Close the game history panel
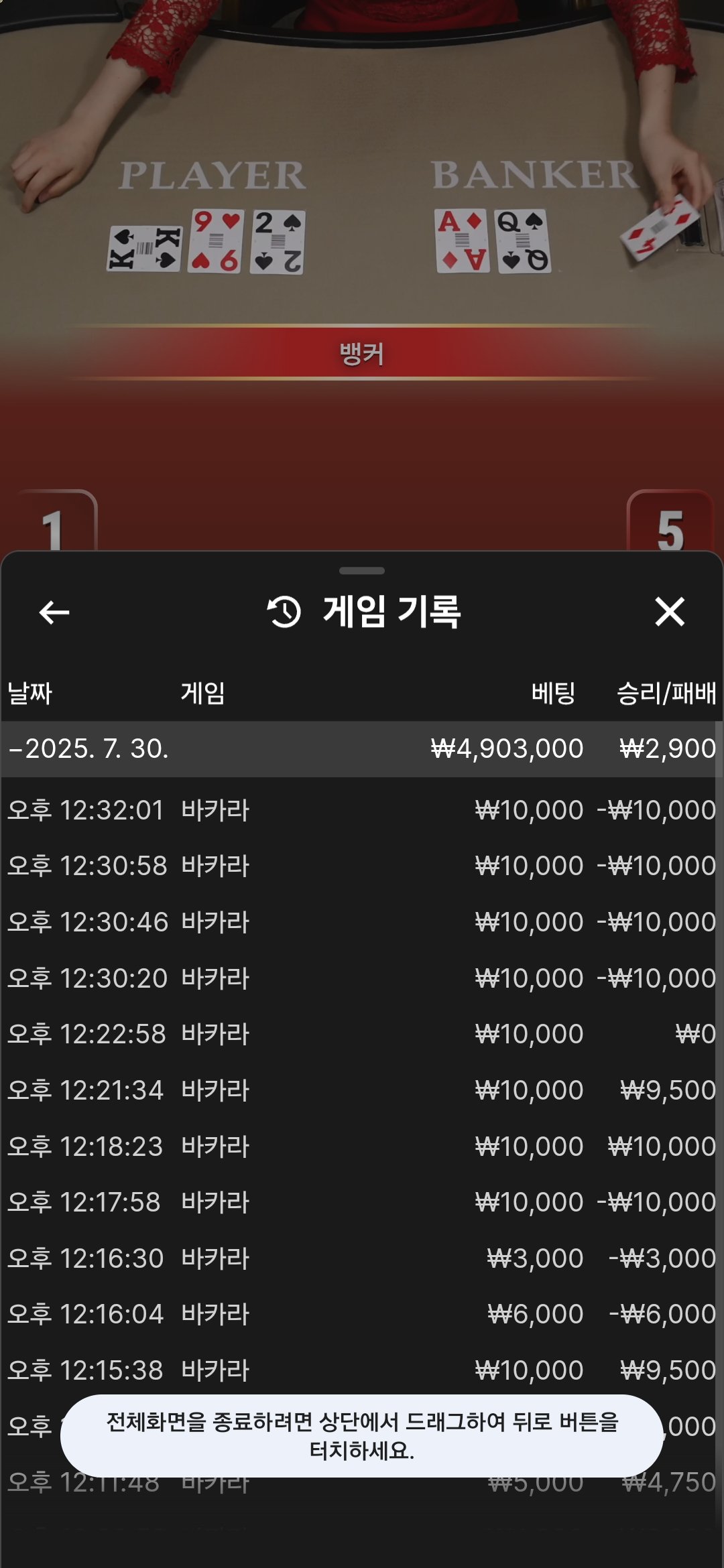 pos(669,612)
